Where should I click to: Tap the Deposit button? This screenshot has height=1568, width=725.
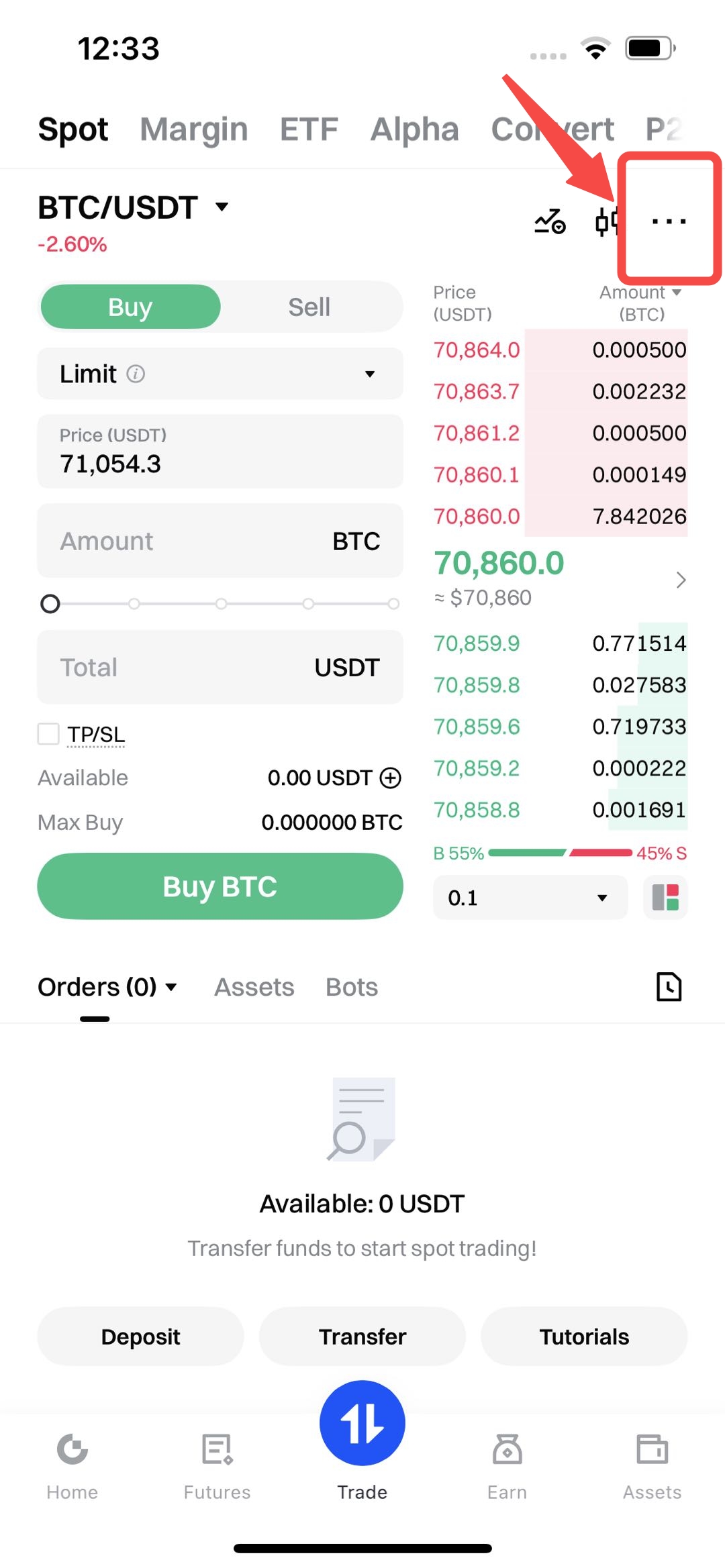pos(140,1337)
